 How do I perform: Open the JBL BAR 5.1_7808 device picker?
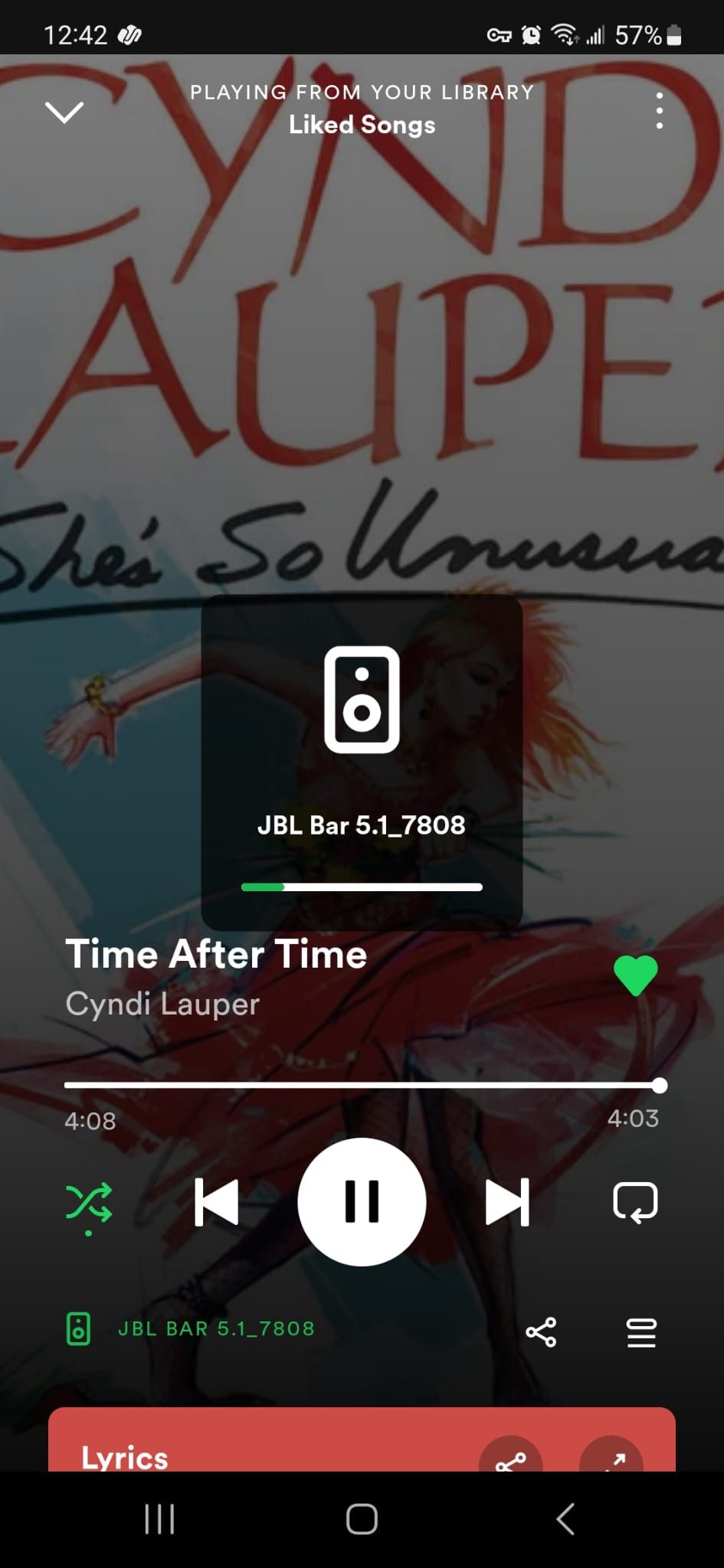(x=191, y=1328)
